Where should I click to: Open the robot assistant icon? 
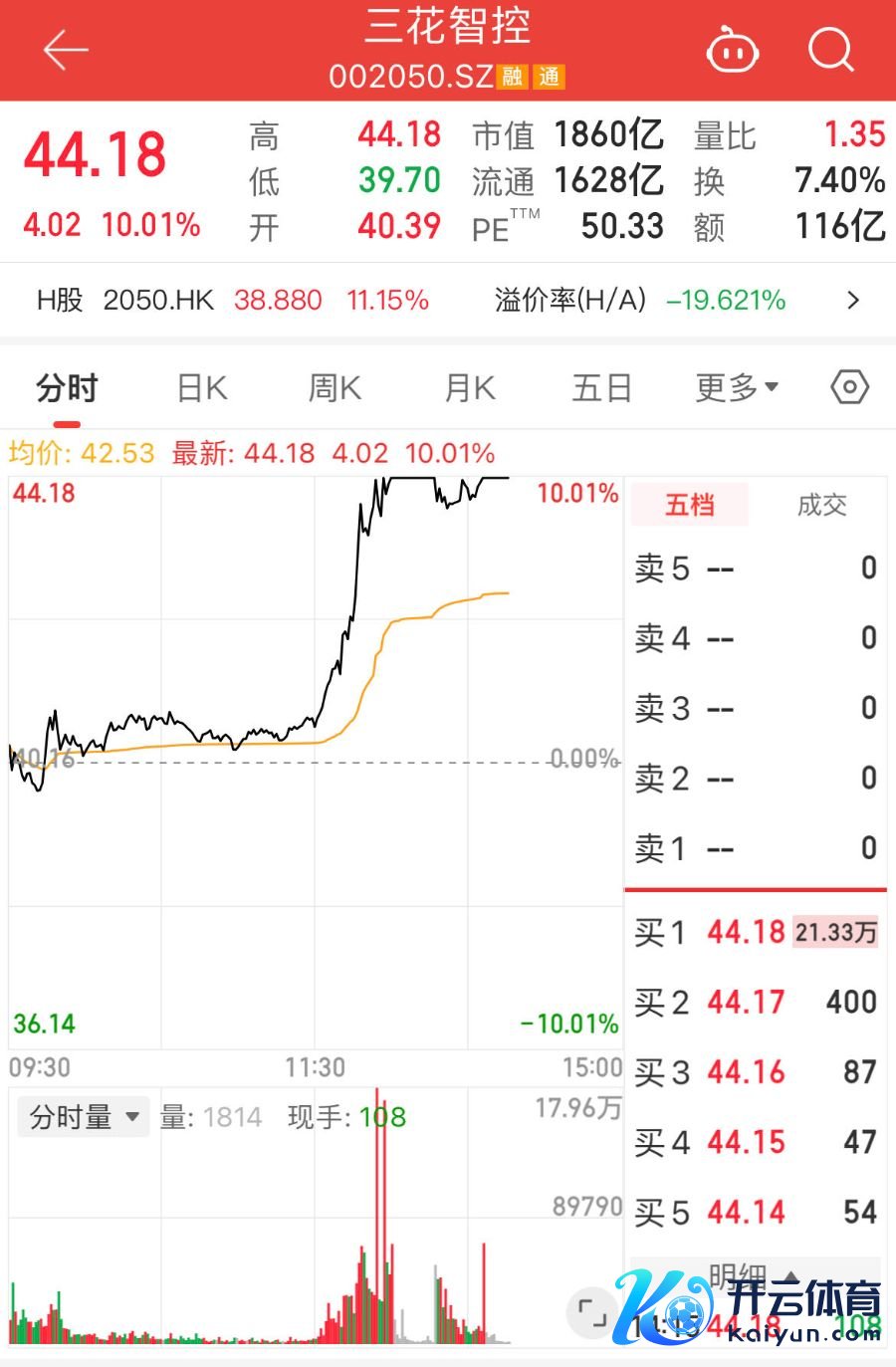pos(732,50)
